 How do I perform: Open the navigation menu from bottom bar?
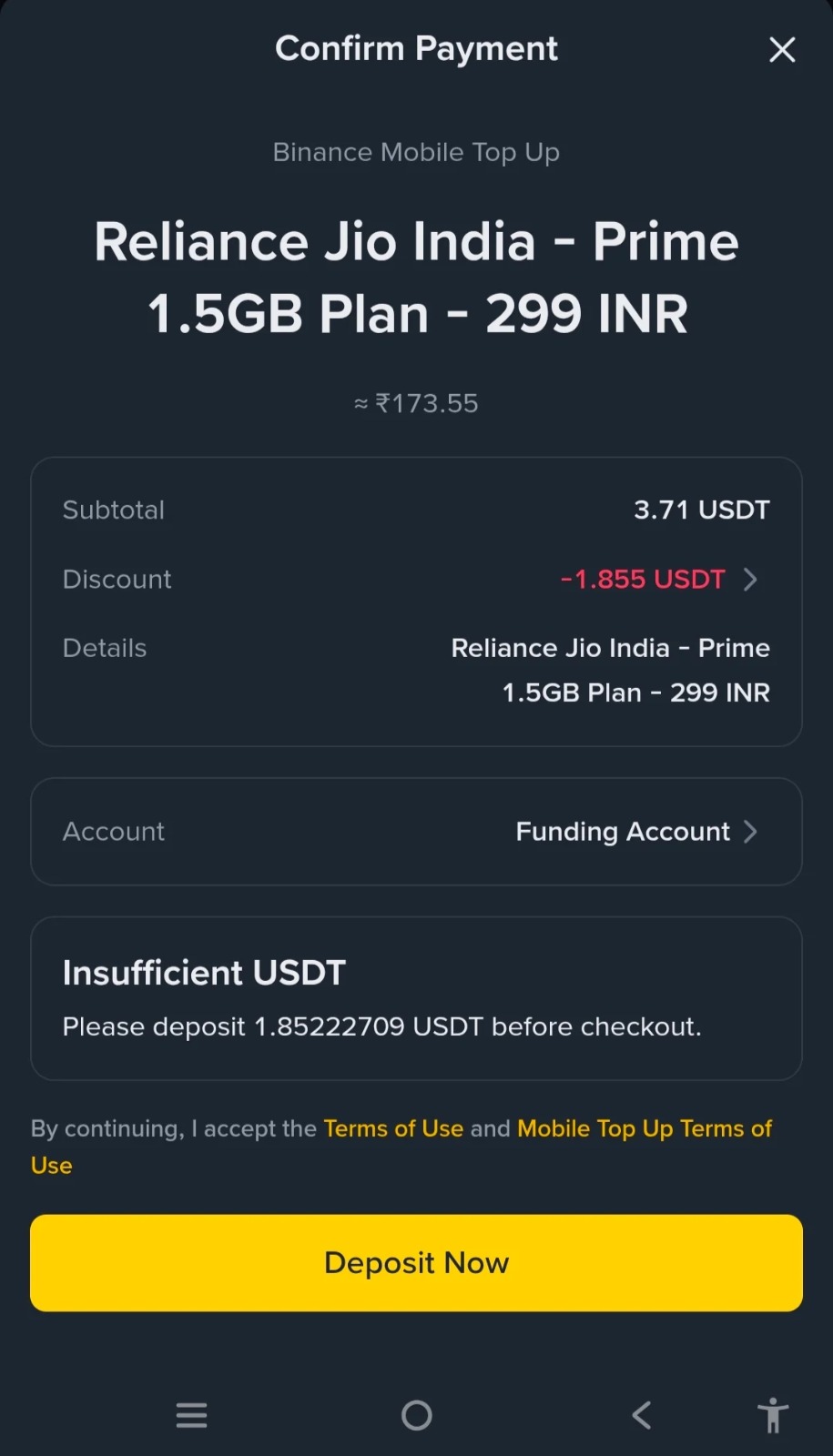[191, 1414]
